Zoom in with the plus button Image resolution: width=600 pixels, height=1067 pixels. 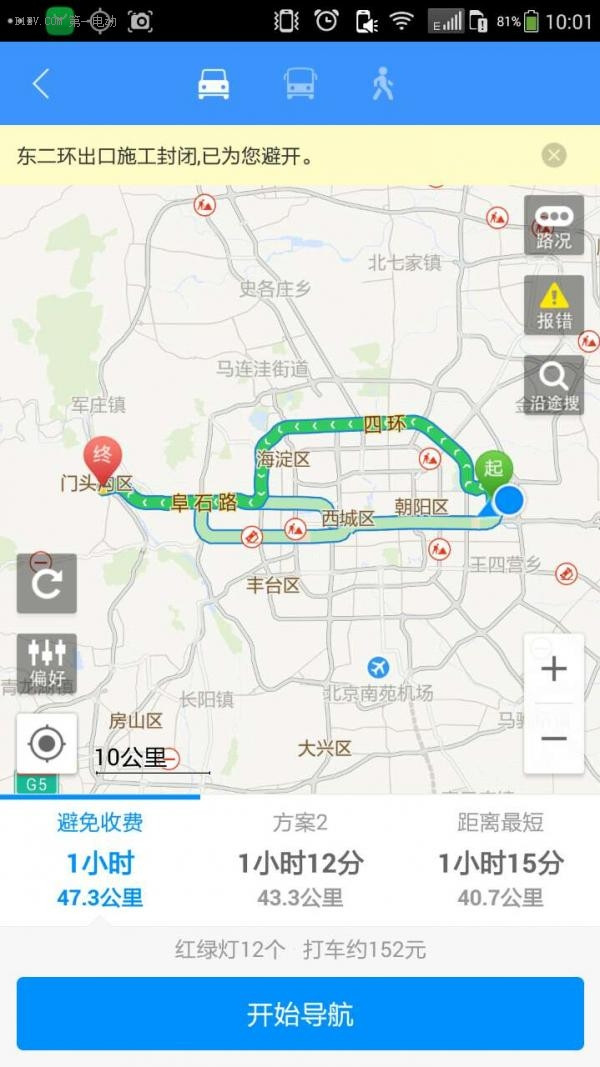point(553,669)
